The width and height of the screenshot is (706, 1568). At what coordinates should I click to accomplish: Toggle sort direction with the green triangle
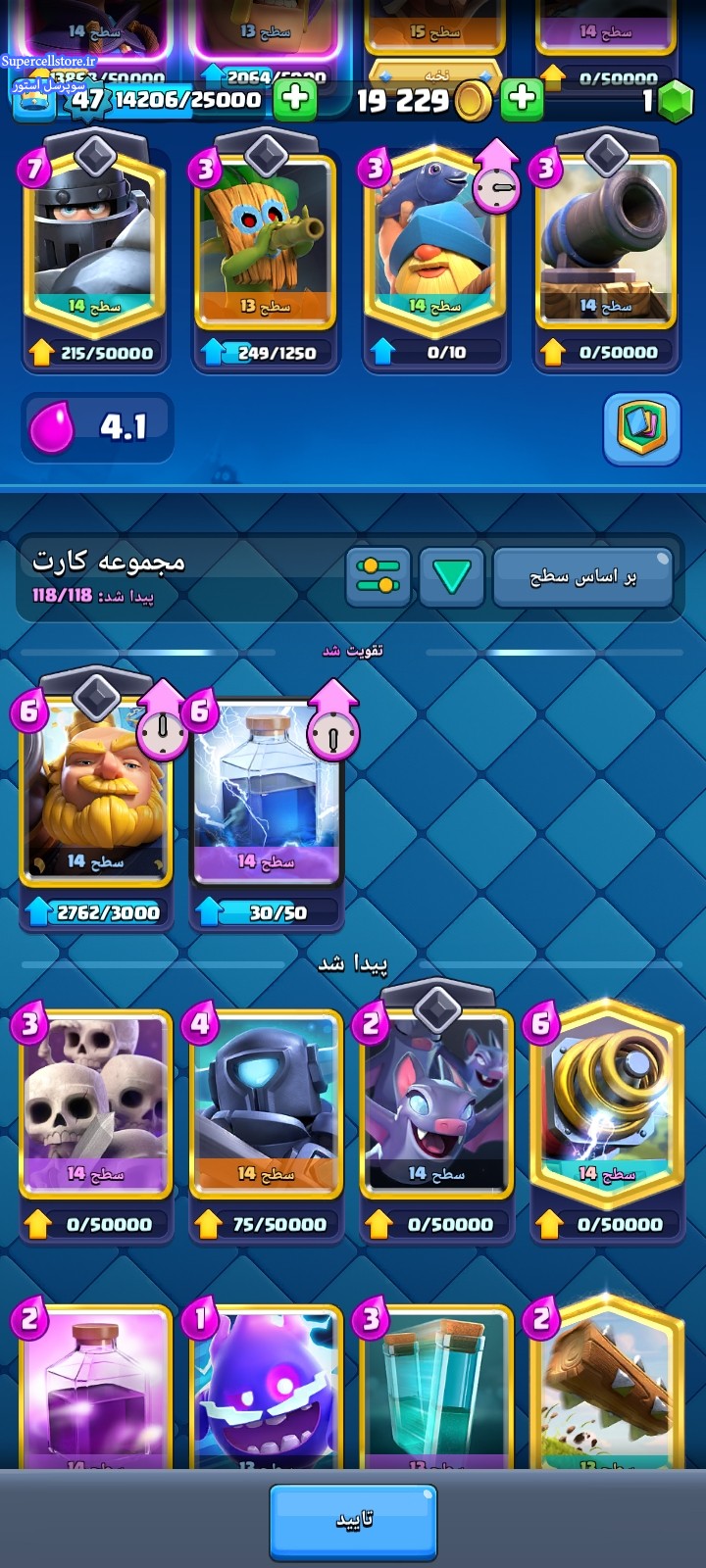(x=451, y=577)
